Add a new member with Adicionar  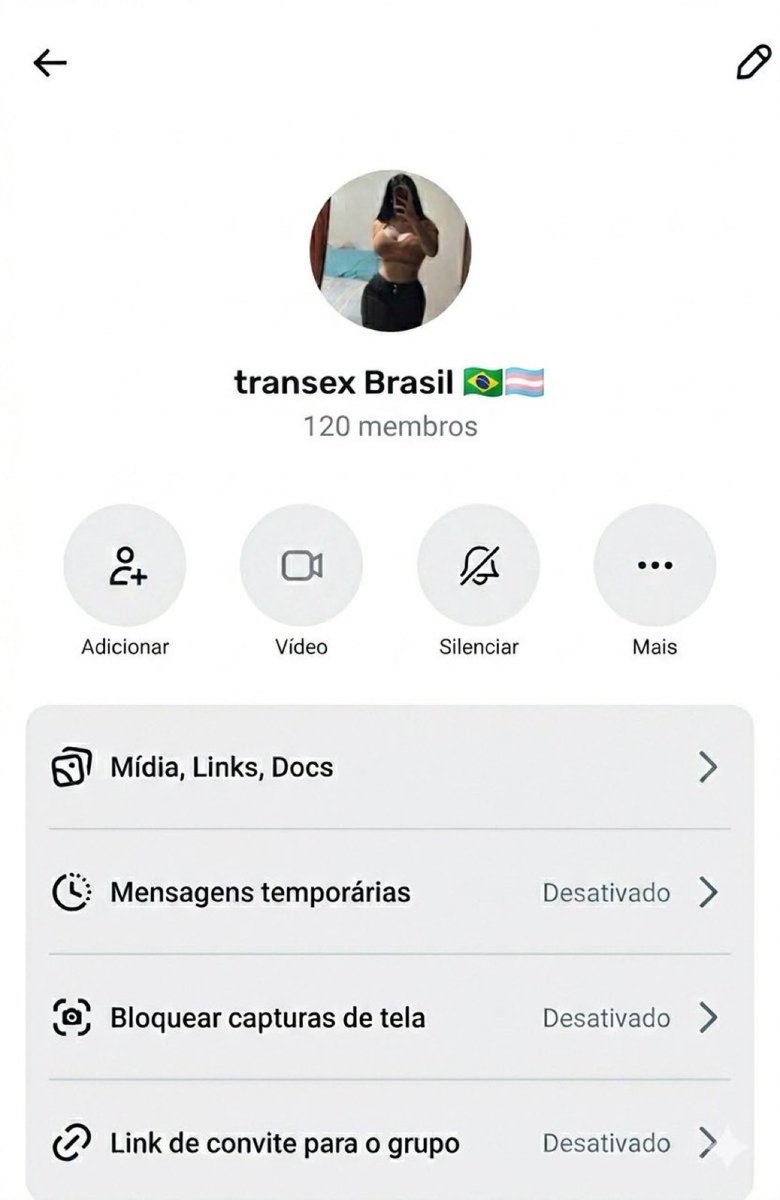point(125,566)
